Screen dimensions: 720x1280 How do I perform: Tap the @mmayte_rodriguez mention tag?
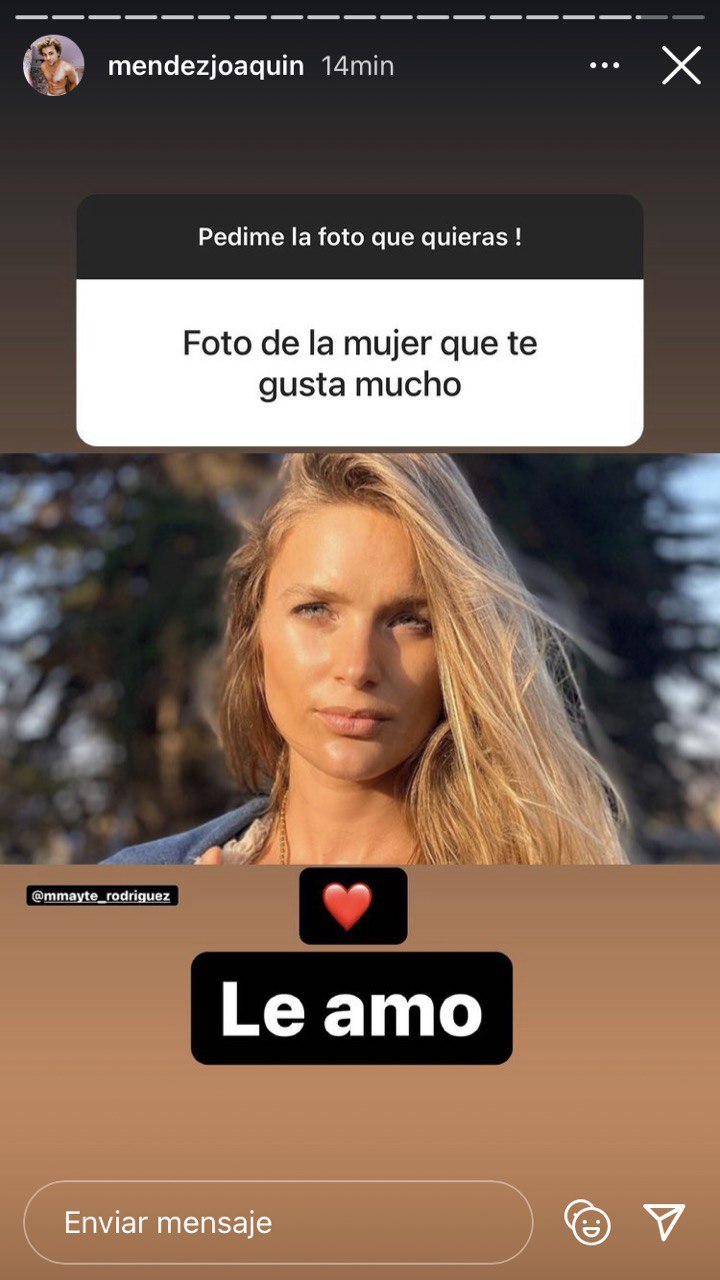(102, 896)
